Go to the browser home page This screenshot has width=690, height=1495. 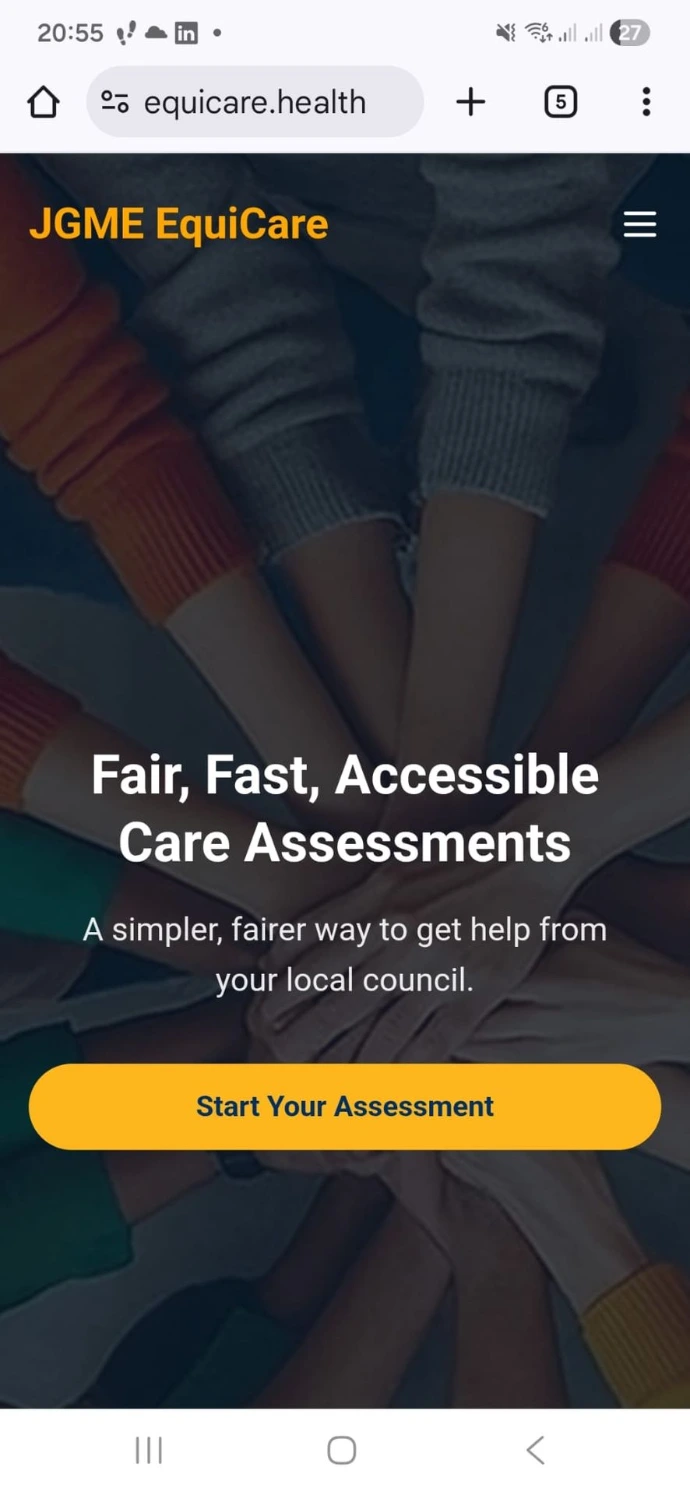pos(43,102)
